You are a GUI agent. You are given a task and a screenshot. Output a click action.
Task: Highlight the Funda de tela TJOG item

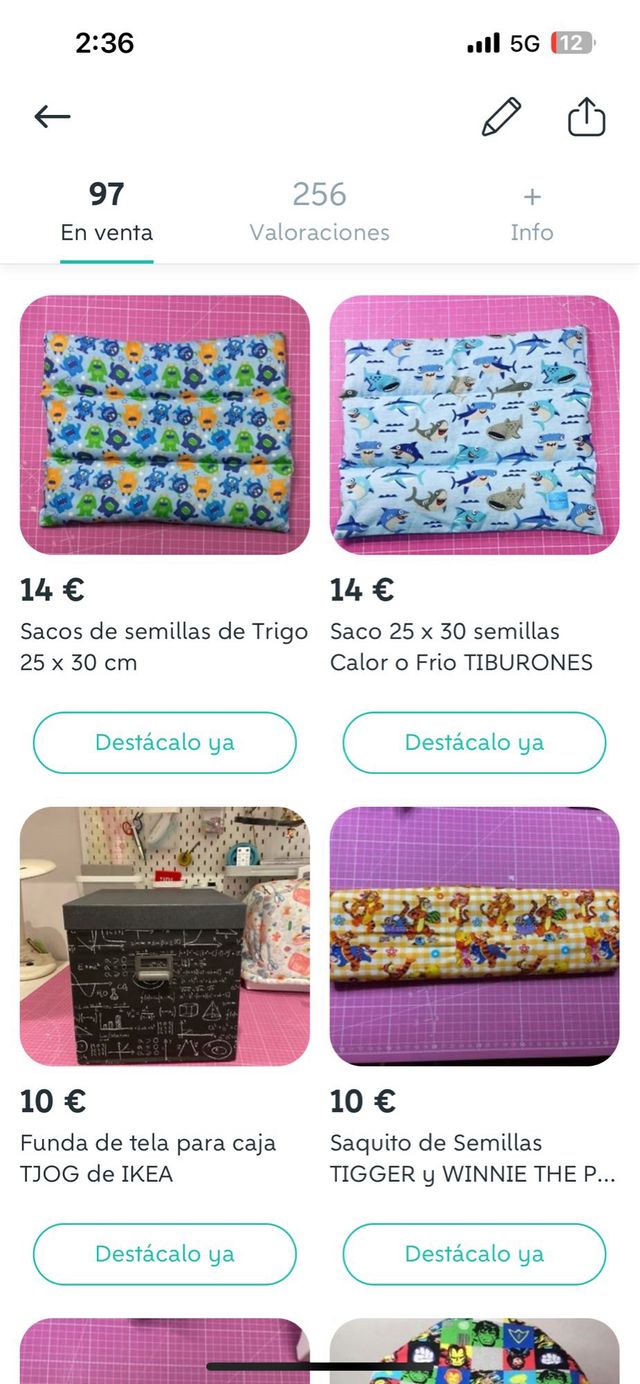[165, 1254]
